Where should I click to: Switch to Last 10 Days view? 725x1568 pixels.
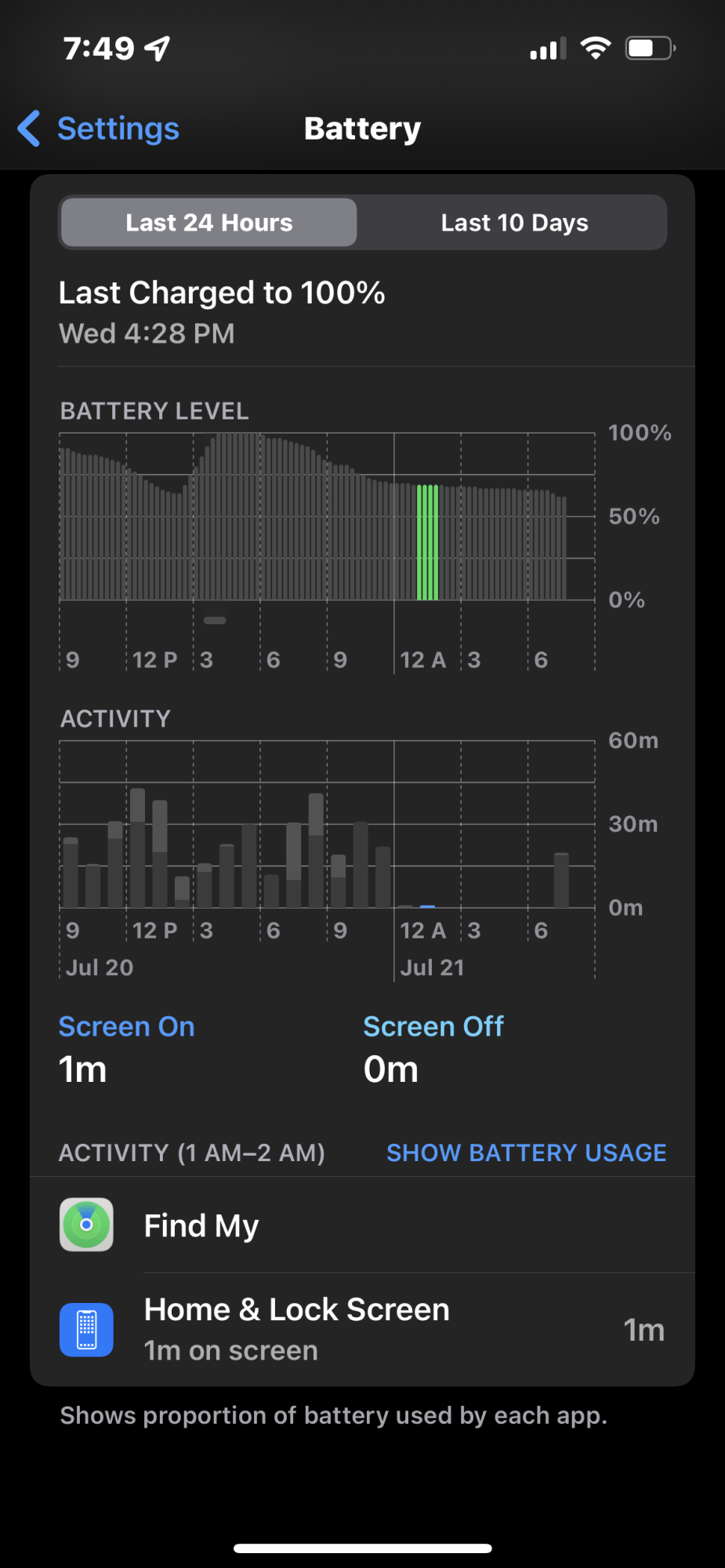point(514,223)
